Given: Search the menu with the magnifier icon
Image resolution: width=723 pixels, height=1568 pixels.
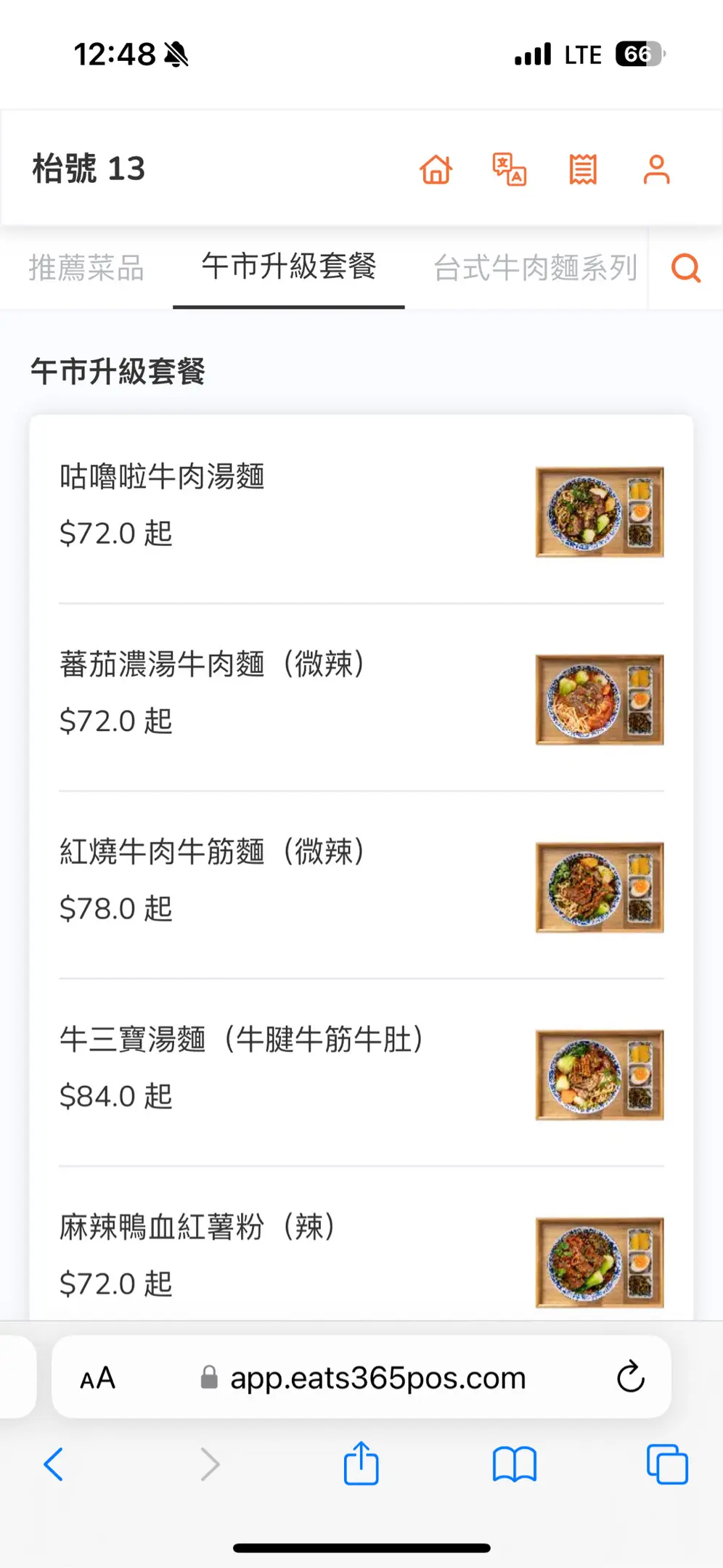Looking at the screenshot, I should pyautogui.click(x=686, y=268).
